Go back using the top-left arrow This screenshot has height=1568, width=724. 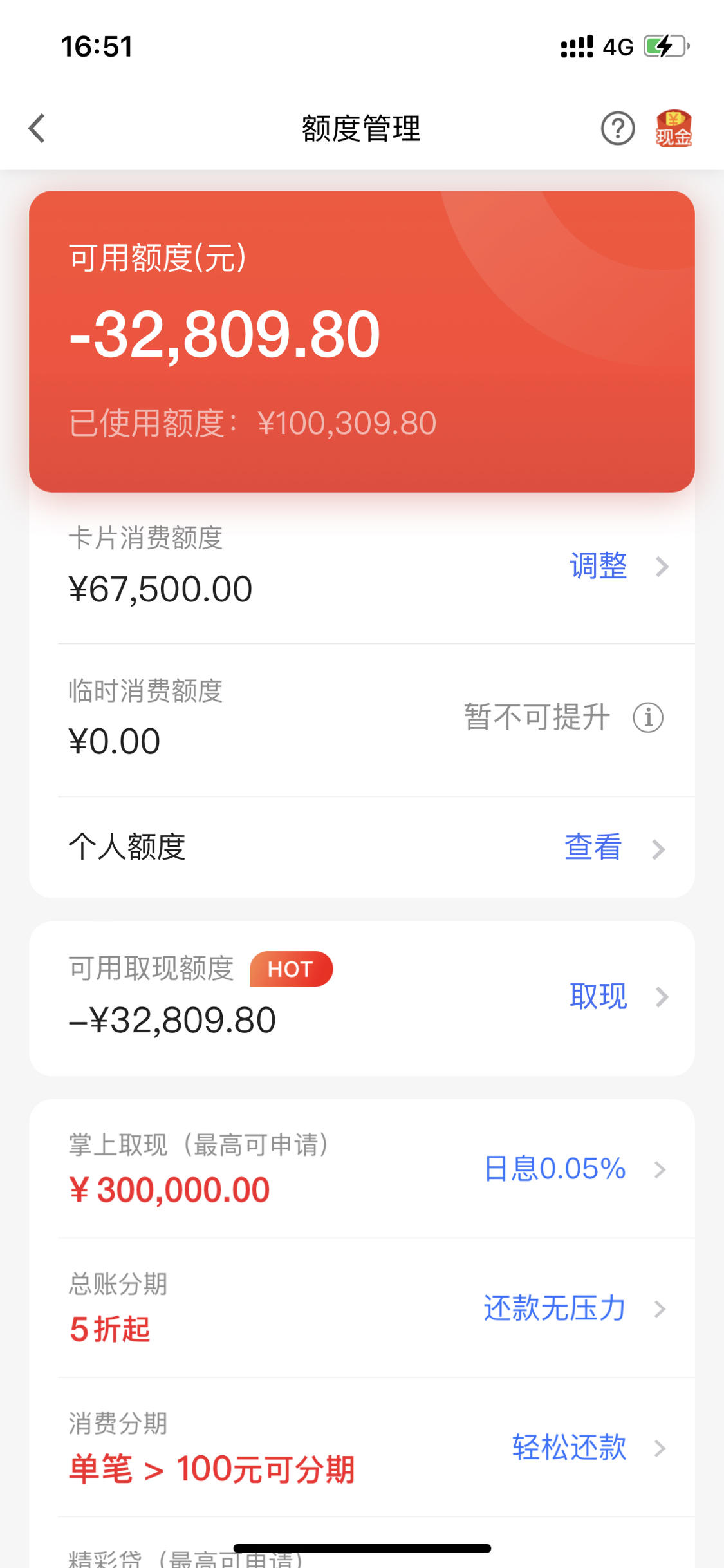pos(37,128)
